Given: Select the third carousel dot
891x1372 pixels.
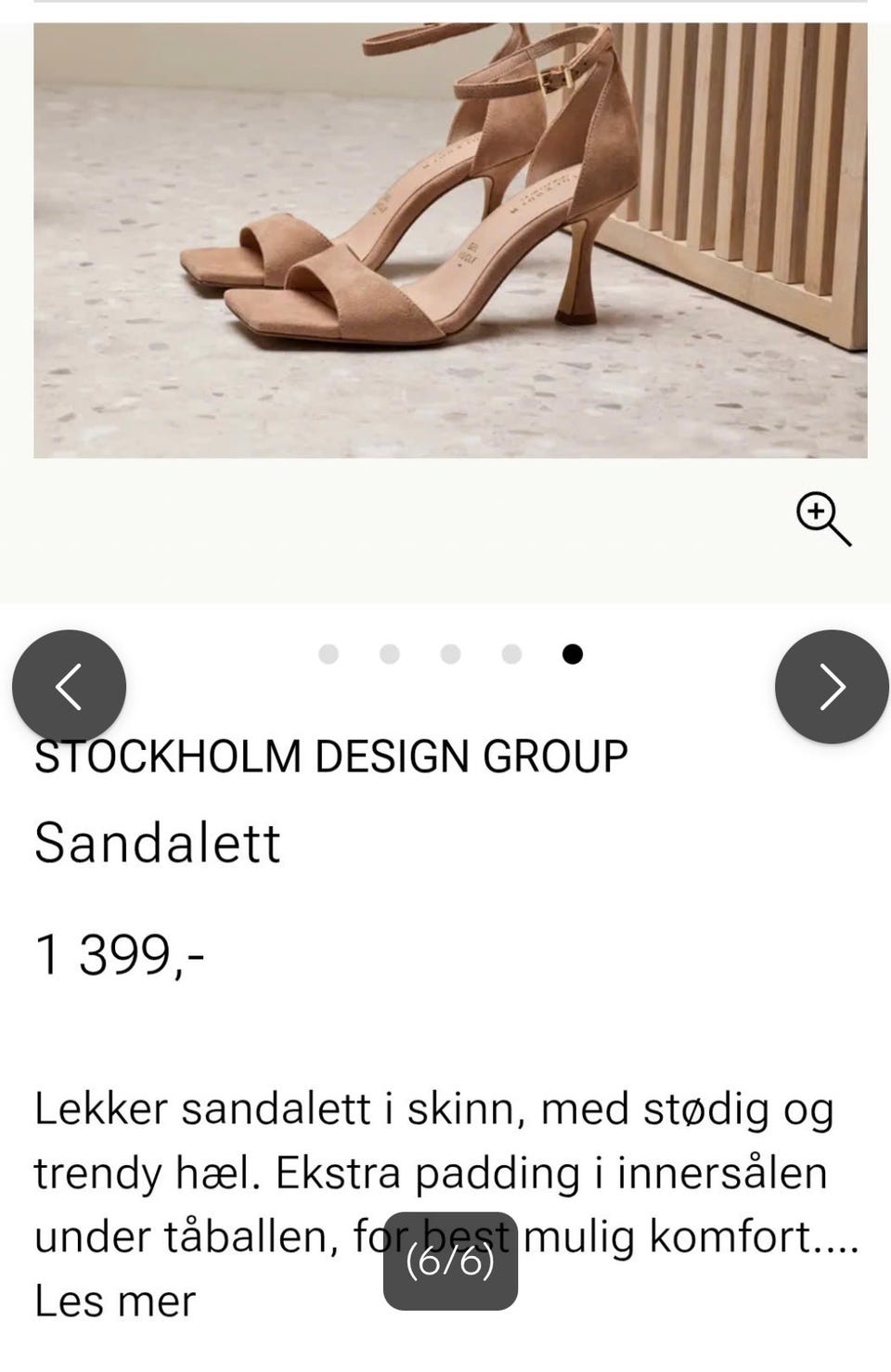Looking at the screenshot, I should pos(449,654).
